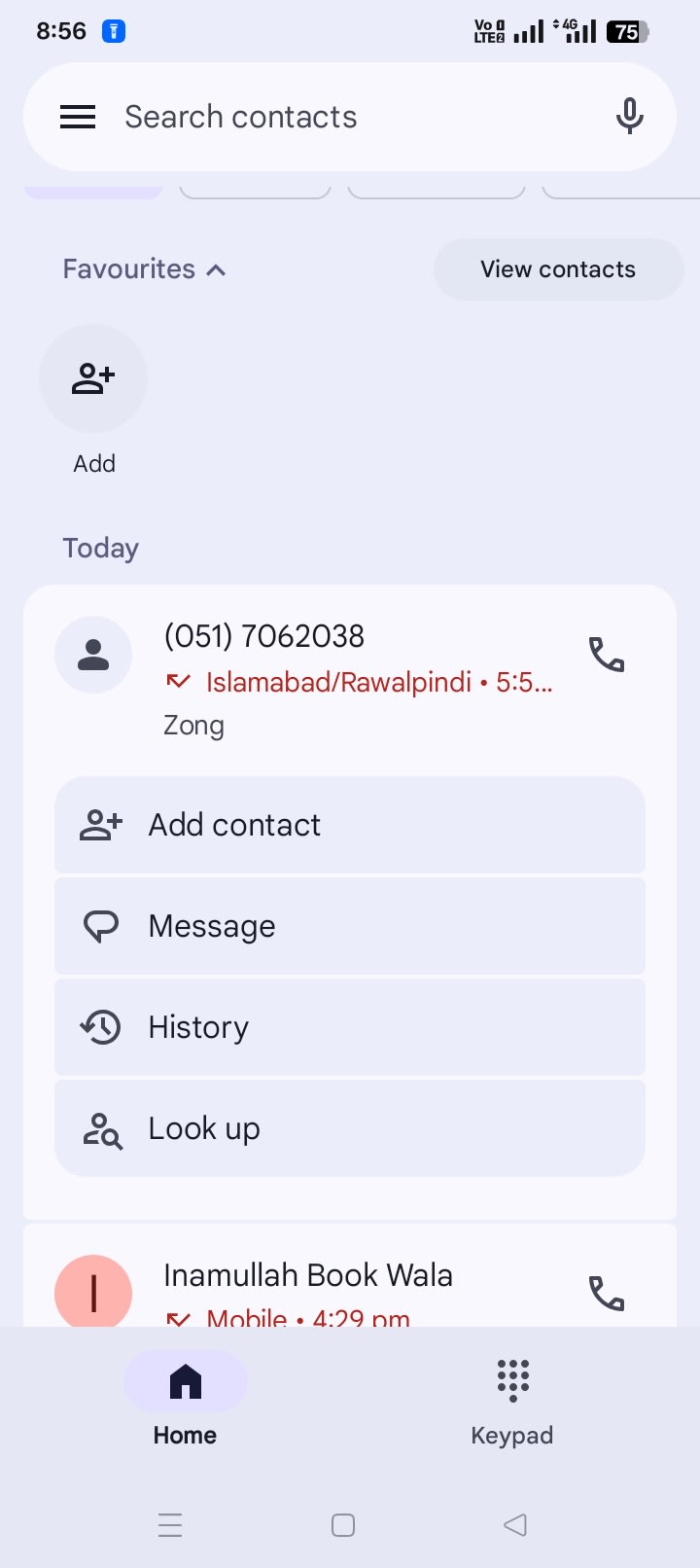Tap the Message speech bubble icon
This screenshot has height=1568, width=700.
tap(100, 925)
